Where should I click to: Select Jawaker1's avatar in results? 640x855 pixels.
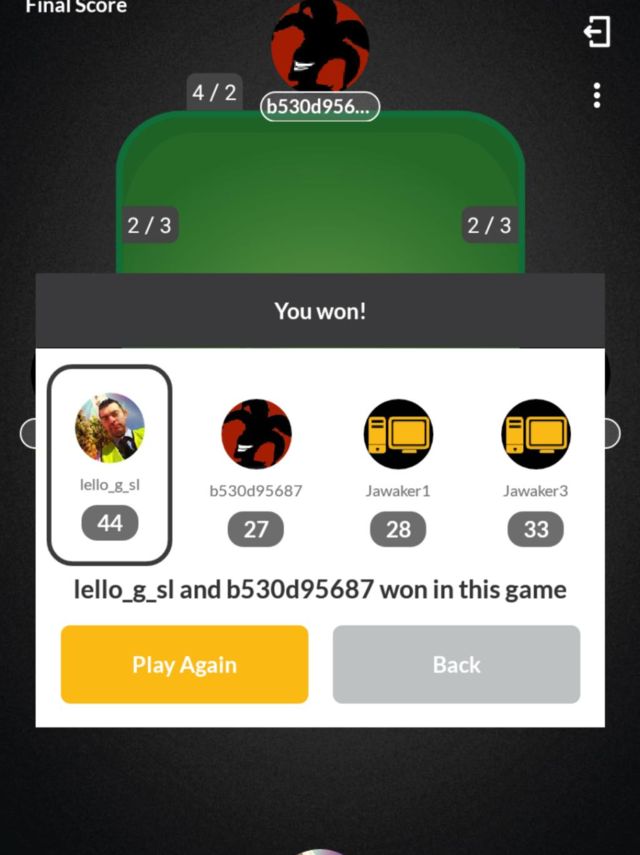coord(398,433)
